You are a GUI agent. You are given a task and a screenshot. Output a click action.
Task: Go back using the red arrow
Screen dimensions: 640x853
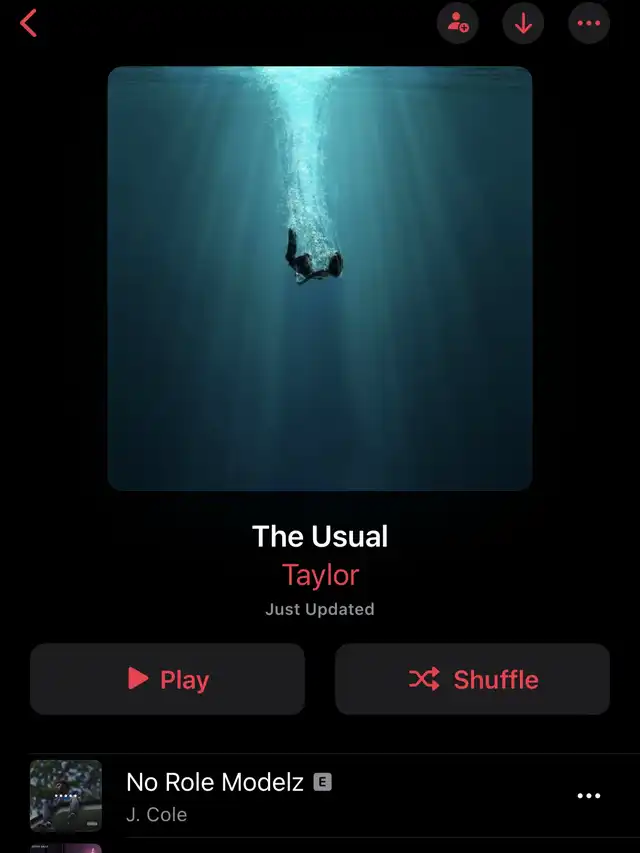[x=29, y=23]
